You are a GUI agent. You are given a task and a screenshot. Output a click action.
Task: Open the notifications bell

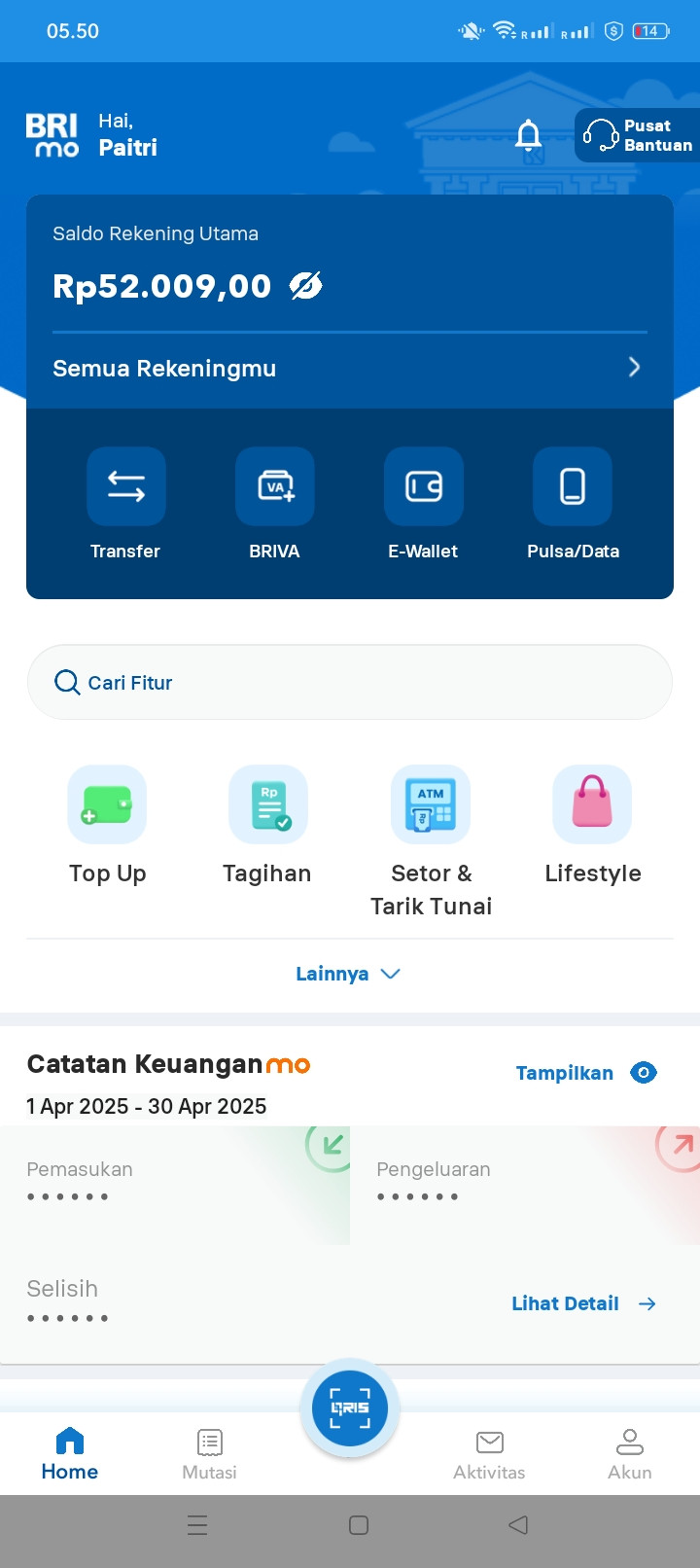tap(528, 135)
